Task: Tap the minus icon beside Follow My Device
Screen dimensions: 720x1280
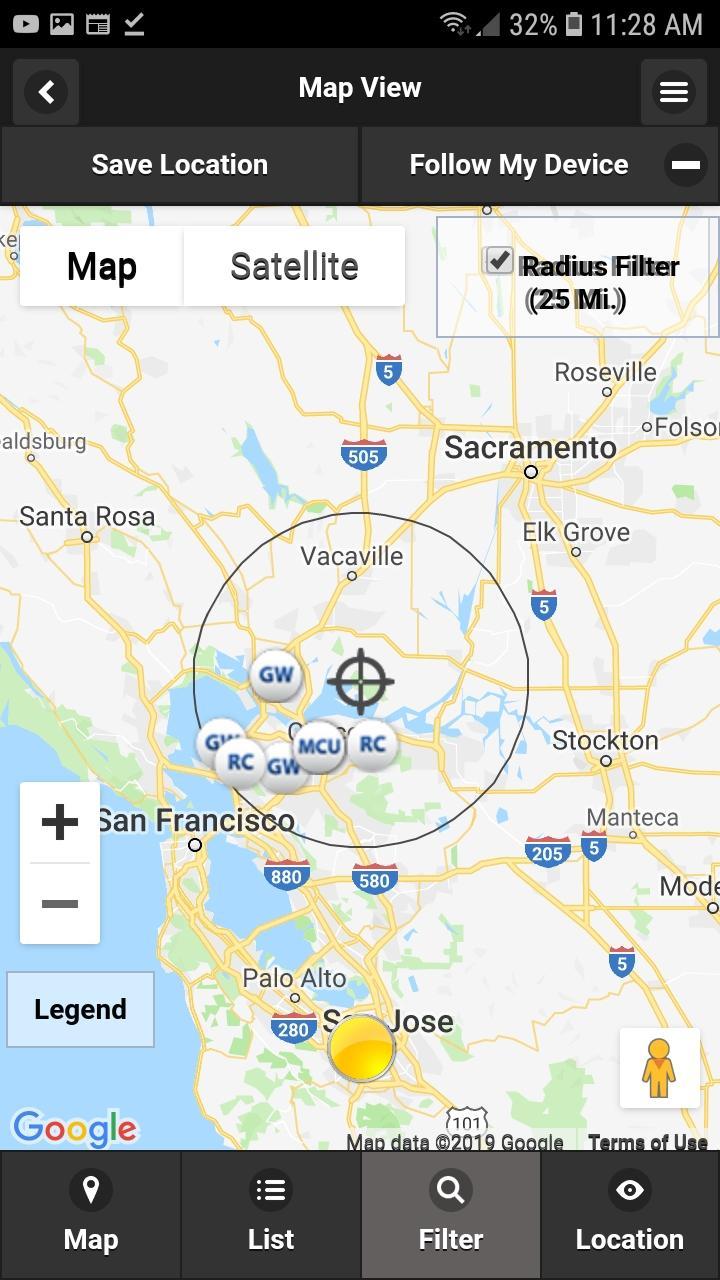Action: [686, 165]
